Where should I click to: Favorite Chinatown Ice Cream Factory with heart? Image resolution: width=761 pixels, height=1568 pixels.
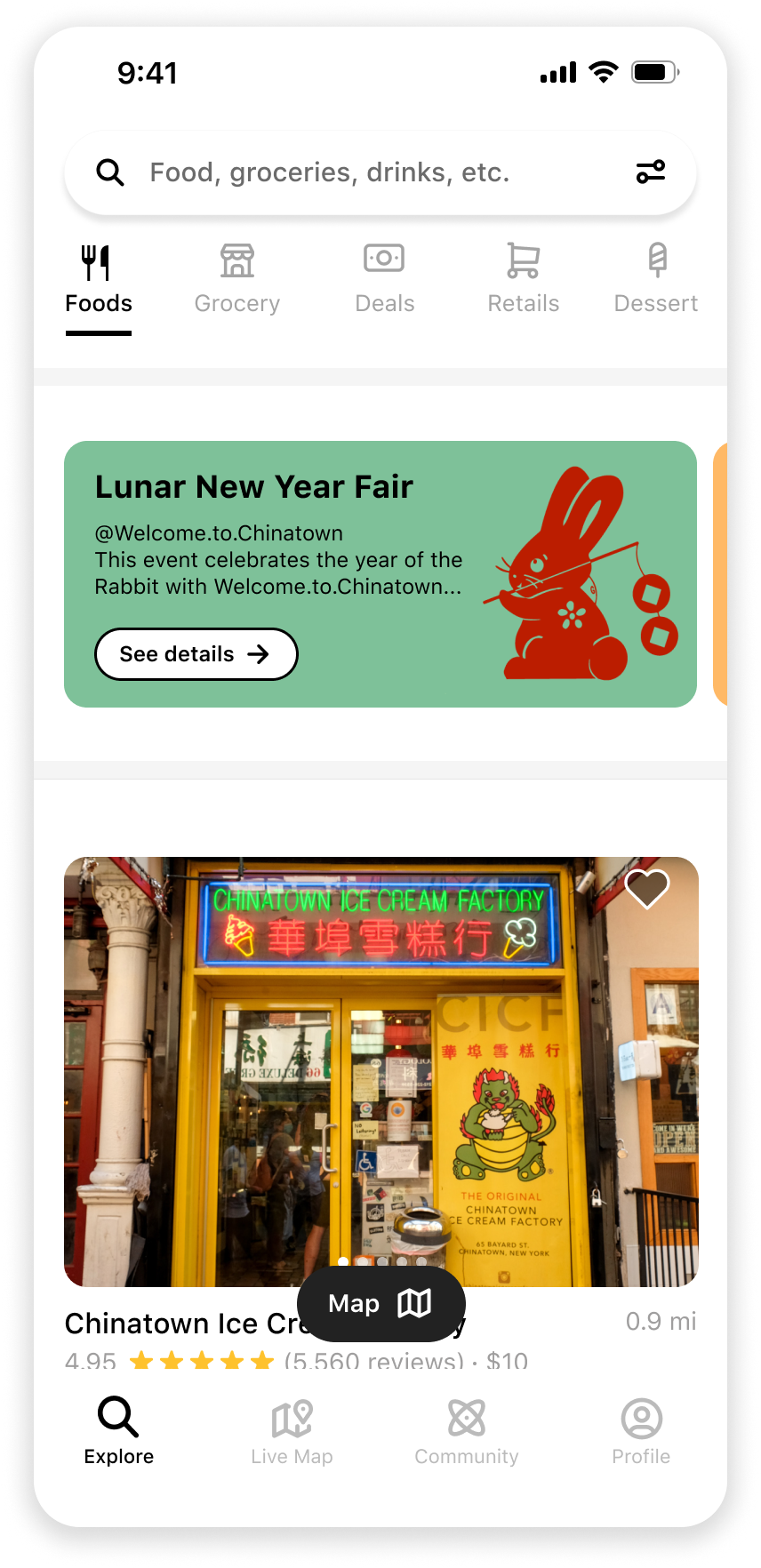click(x=646, y=888)
